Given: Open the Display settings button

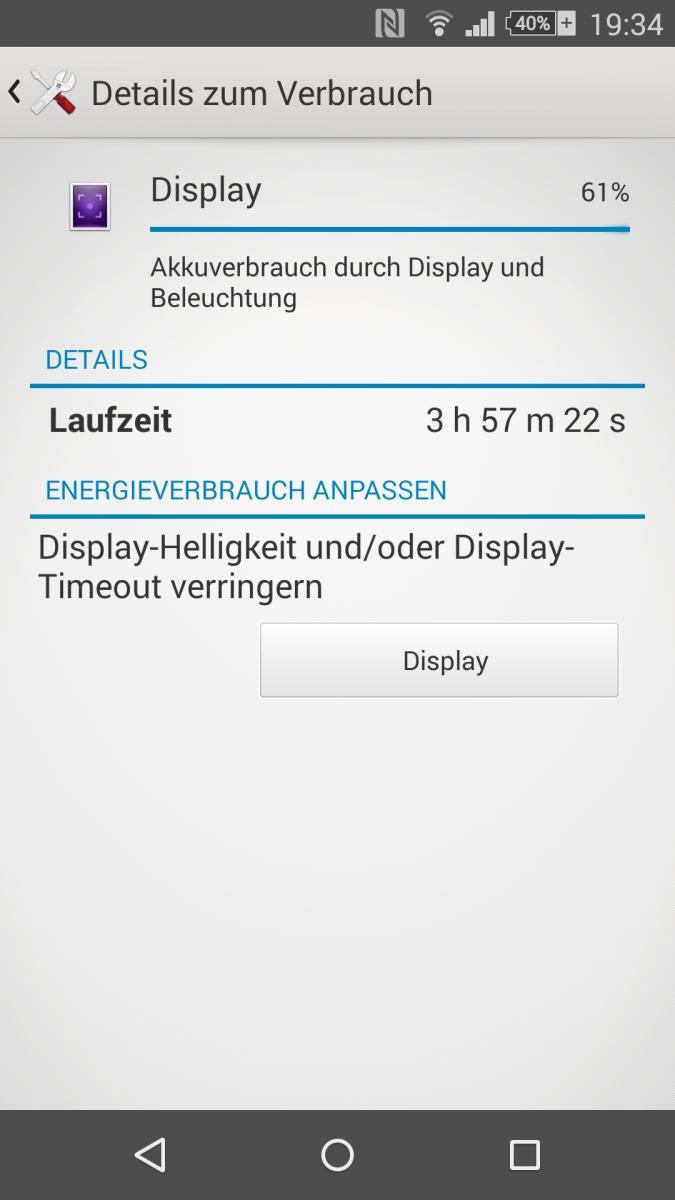Looking at the screenshot, I should point(439,660).
